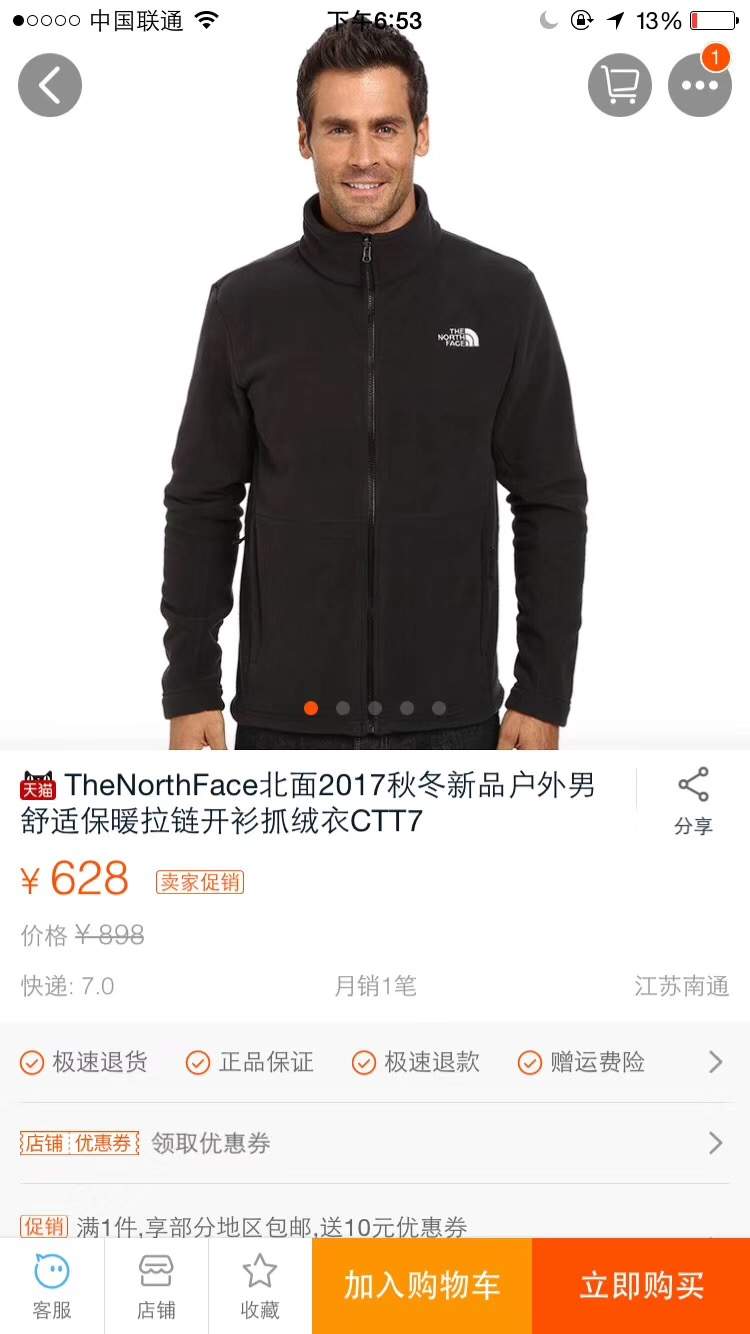Visit the store page (店铺)
The height and width of the screenshot is (1334, 750).
(x=156, y=1285)
